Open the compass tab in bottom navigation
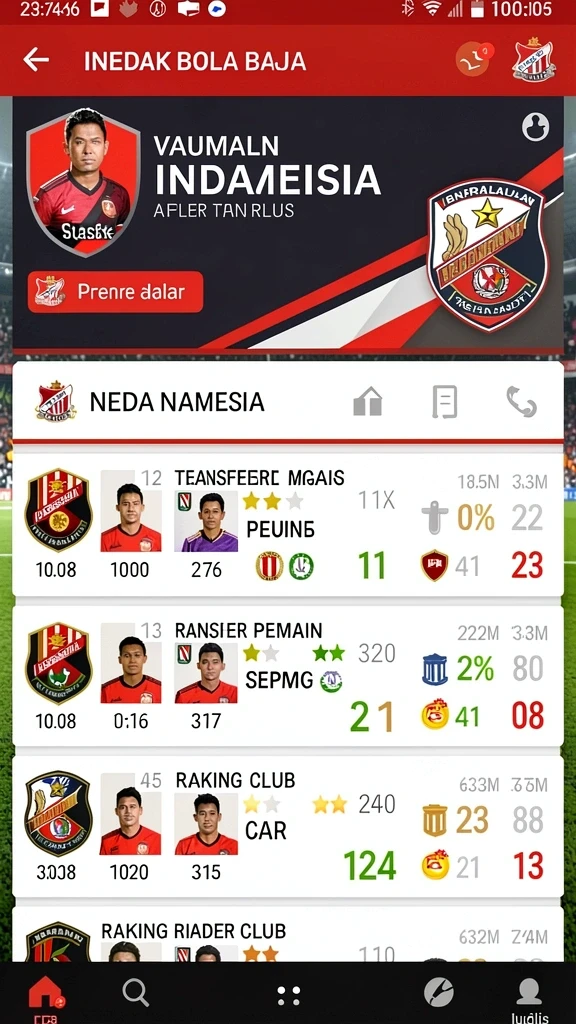The image size is (576, 1024). pyautogui.click(x=438, y=993)
